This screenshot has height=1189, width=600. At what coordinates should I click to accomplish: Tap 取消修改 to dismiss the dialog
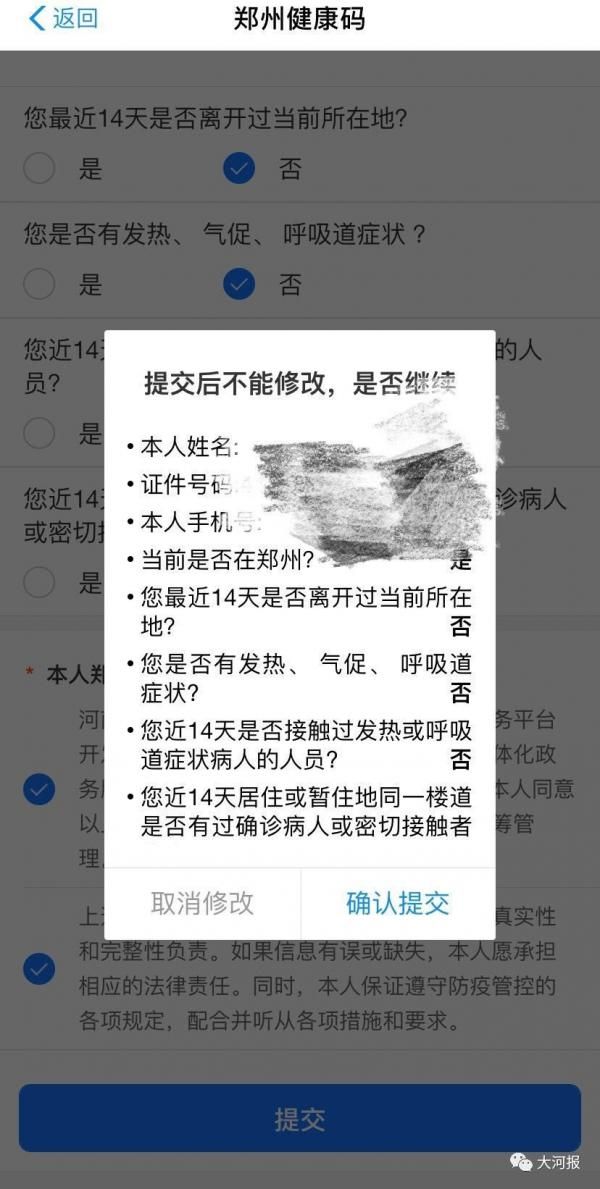tap(202, 903)
